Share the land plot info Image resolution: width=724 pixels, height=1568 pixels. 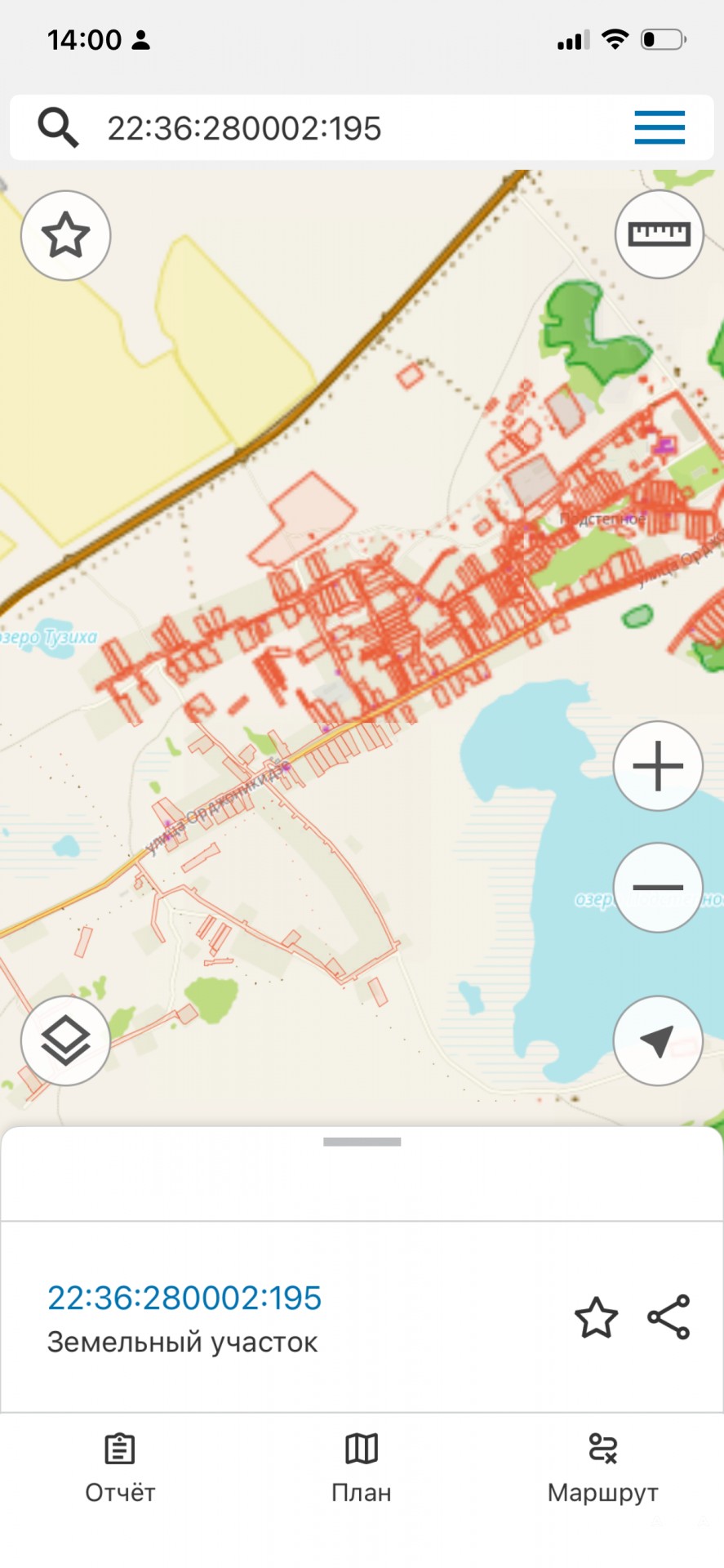tap(668, 1317)
